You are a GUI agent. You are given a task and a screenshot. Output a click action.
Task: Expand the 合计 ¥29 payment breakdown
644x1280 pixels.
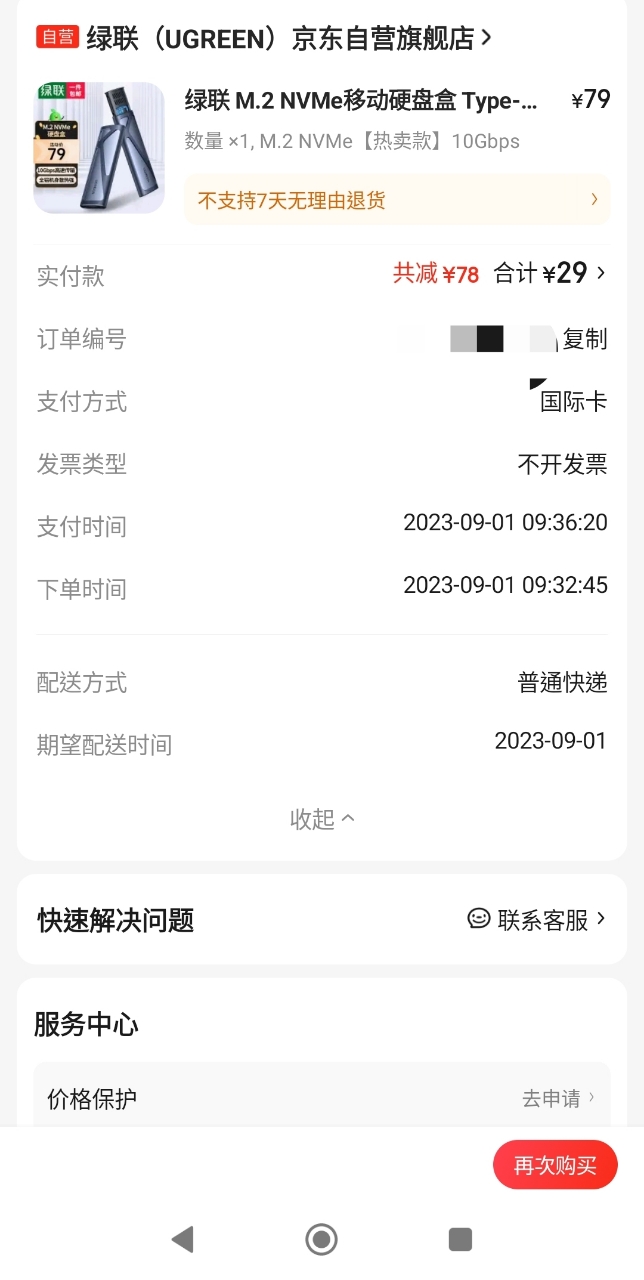(x=551, y=274)
